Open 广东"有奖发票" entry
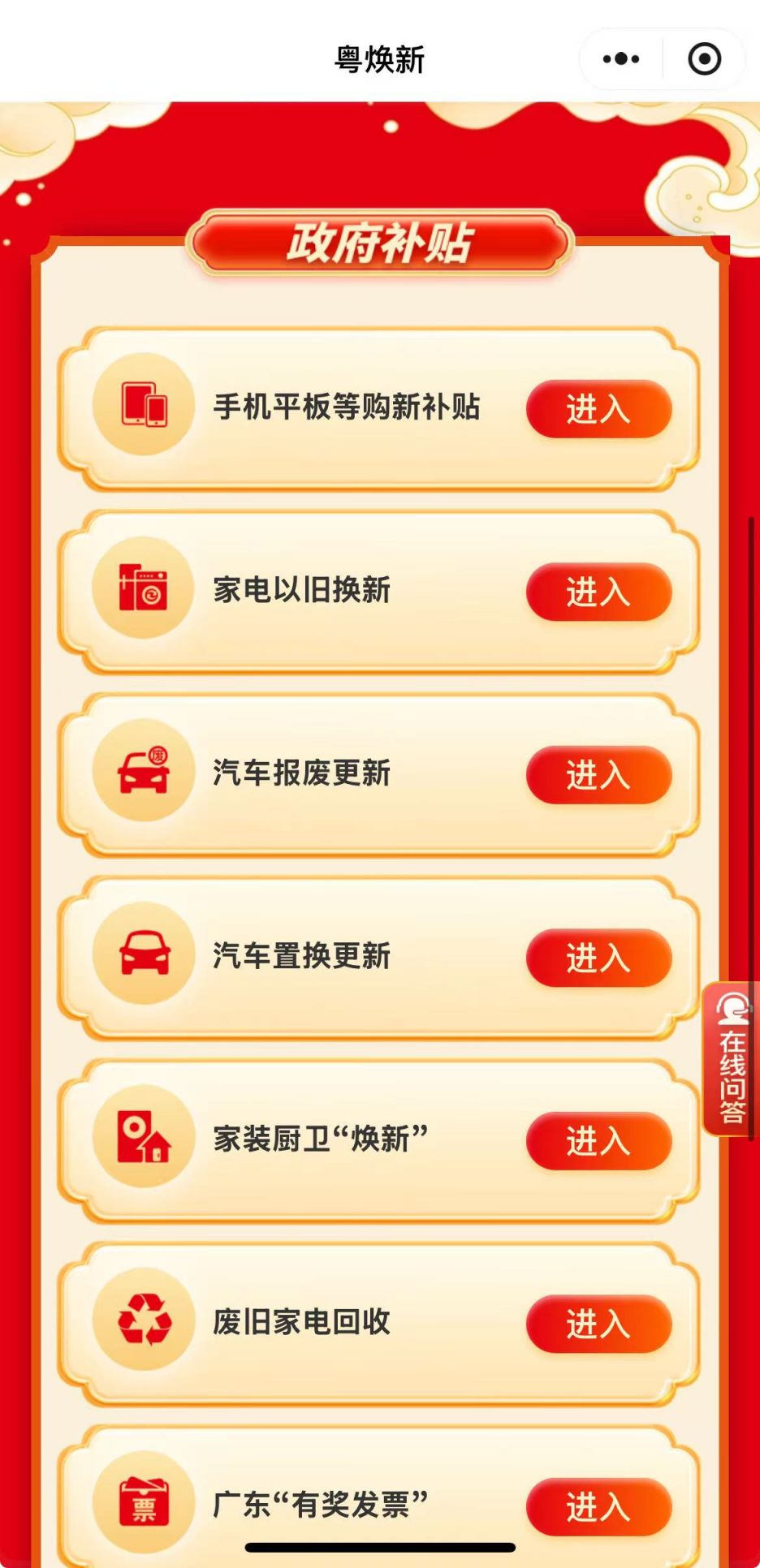This screenshot has width=760, height=1568. (x=598, y=1507)
